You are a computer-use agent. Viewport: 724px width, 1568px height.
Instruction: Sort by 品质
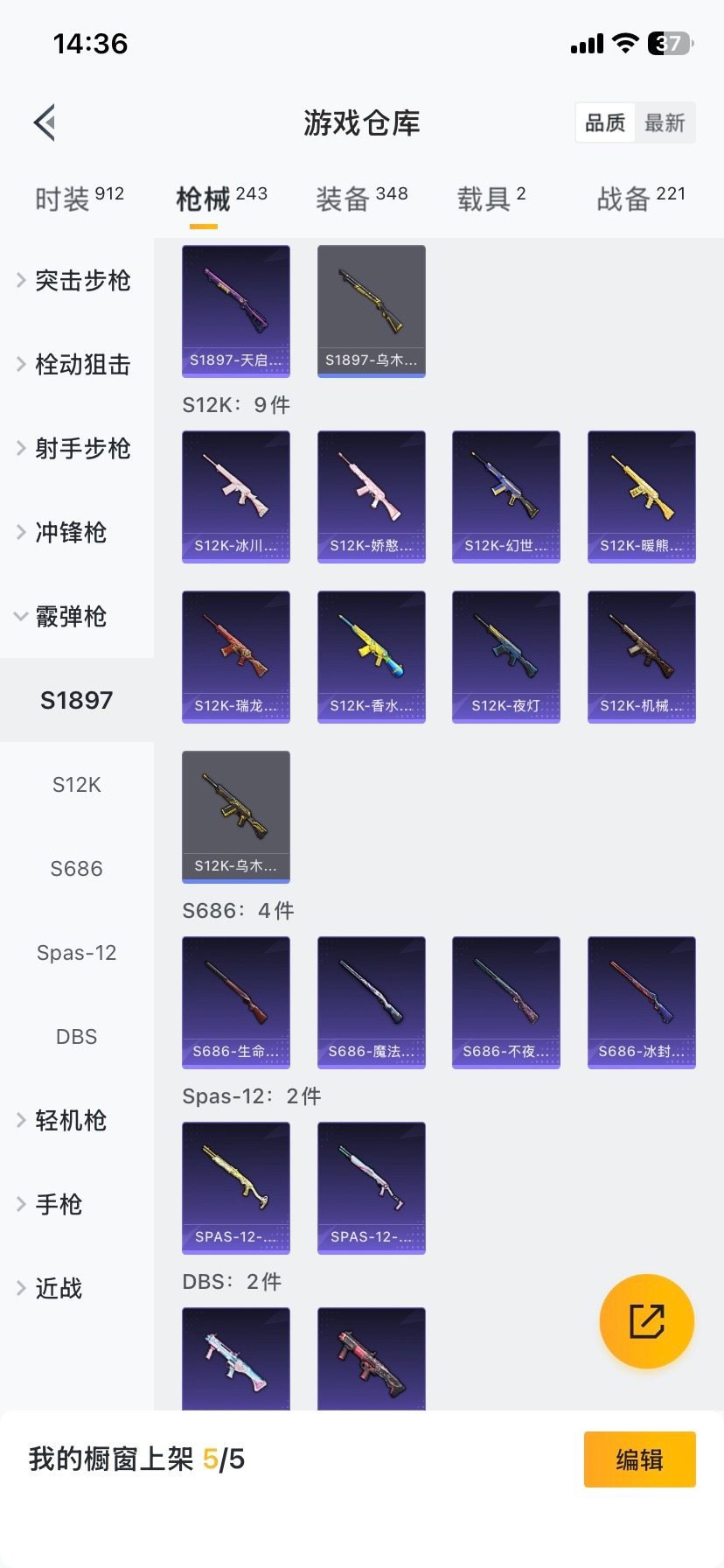605,123
